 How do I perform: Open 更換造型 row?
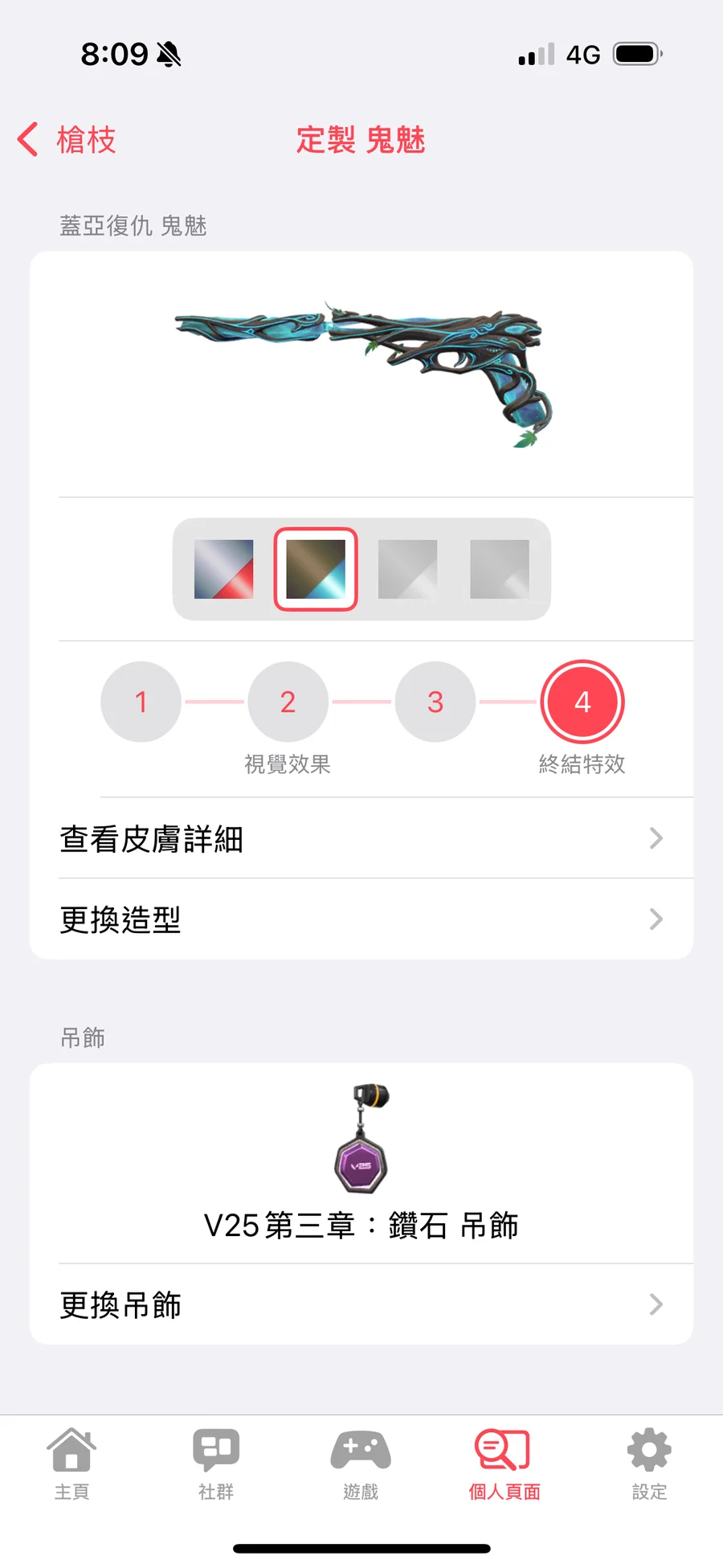[x=361, y=919]
